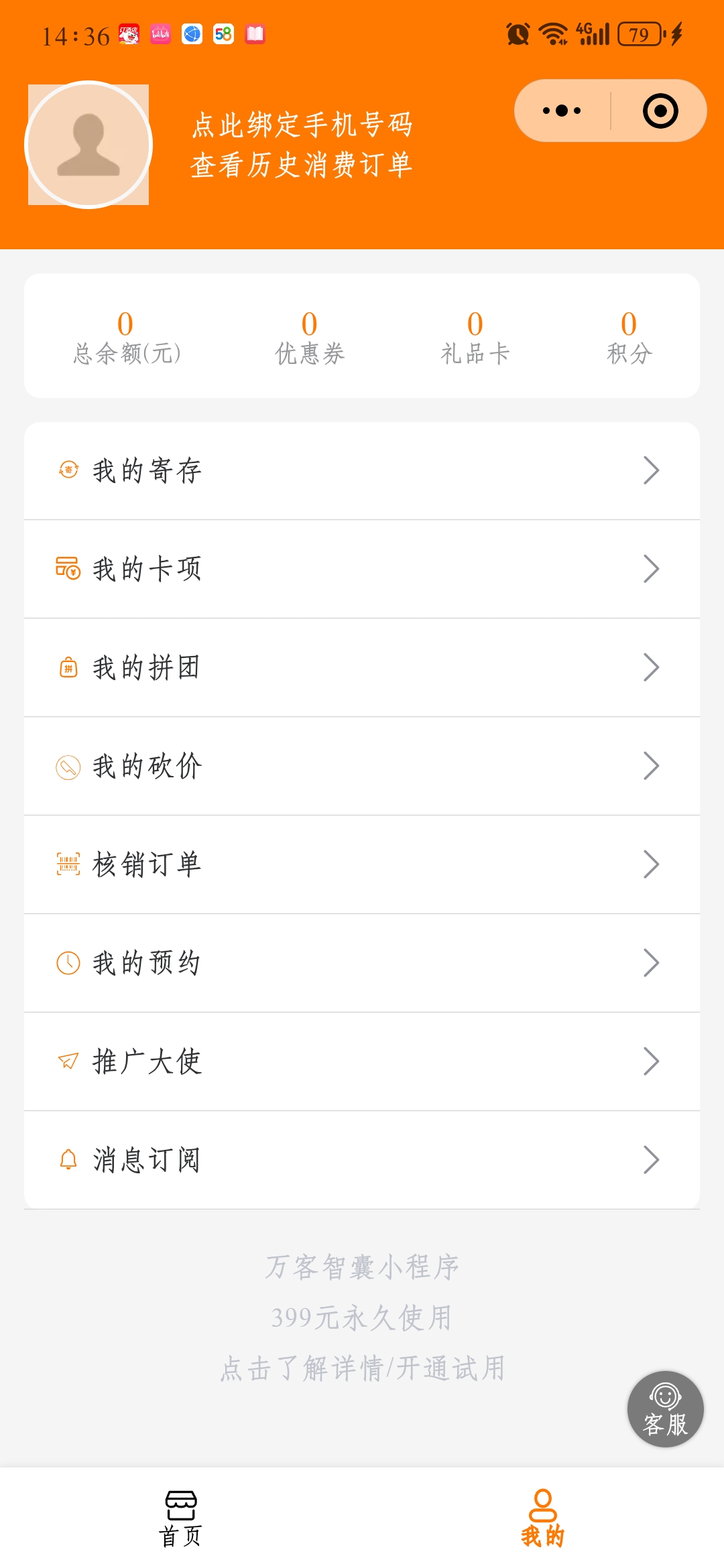View 我的预约 appointments
This screenshot has width=724, height=1568.
click(x=362, y=963)
